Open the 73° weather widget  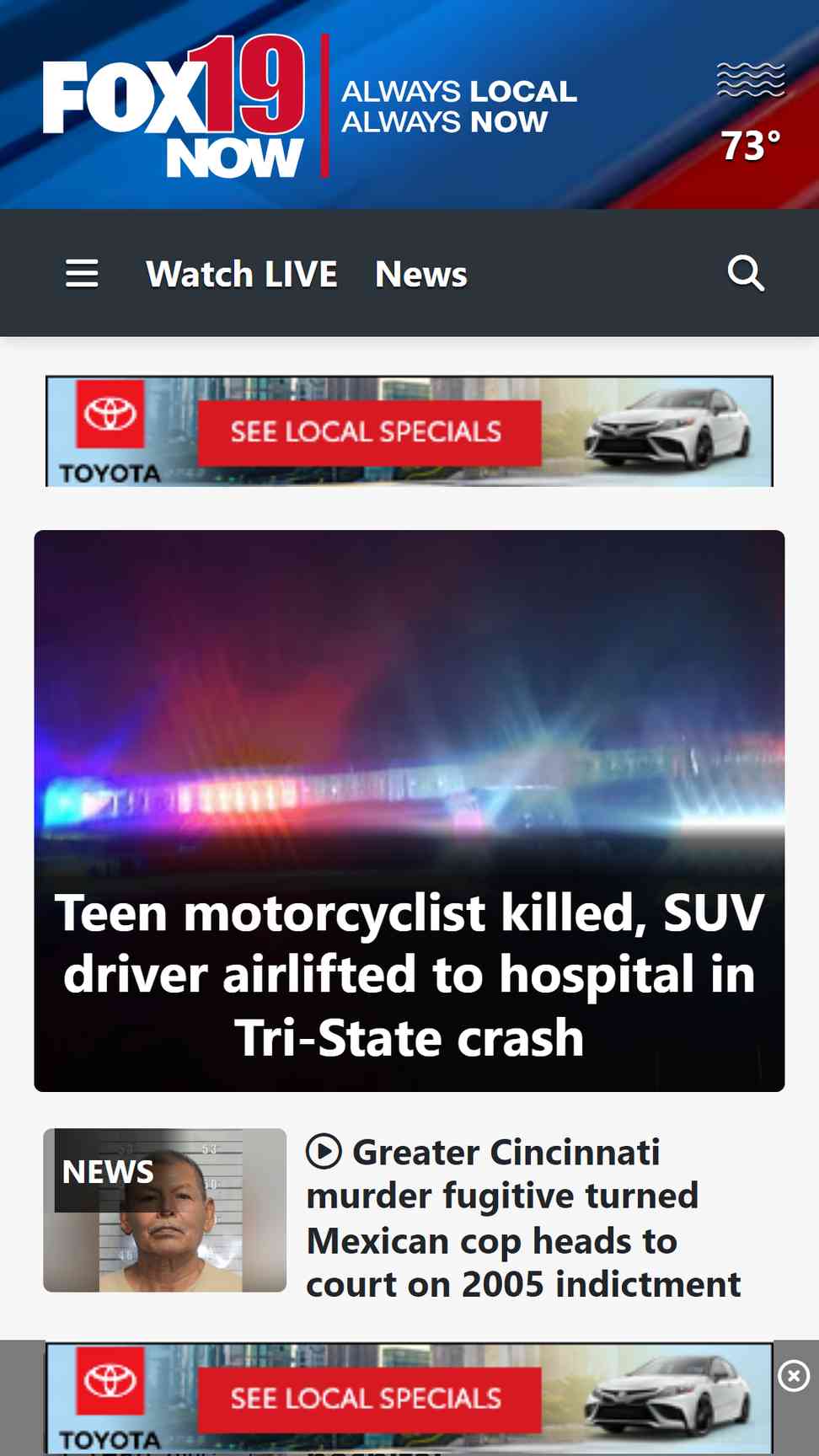coord(751,113)
